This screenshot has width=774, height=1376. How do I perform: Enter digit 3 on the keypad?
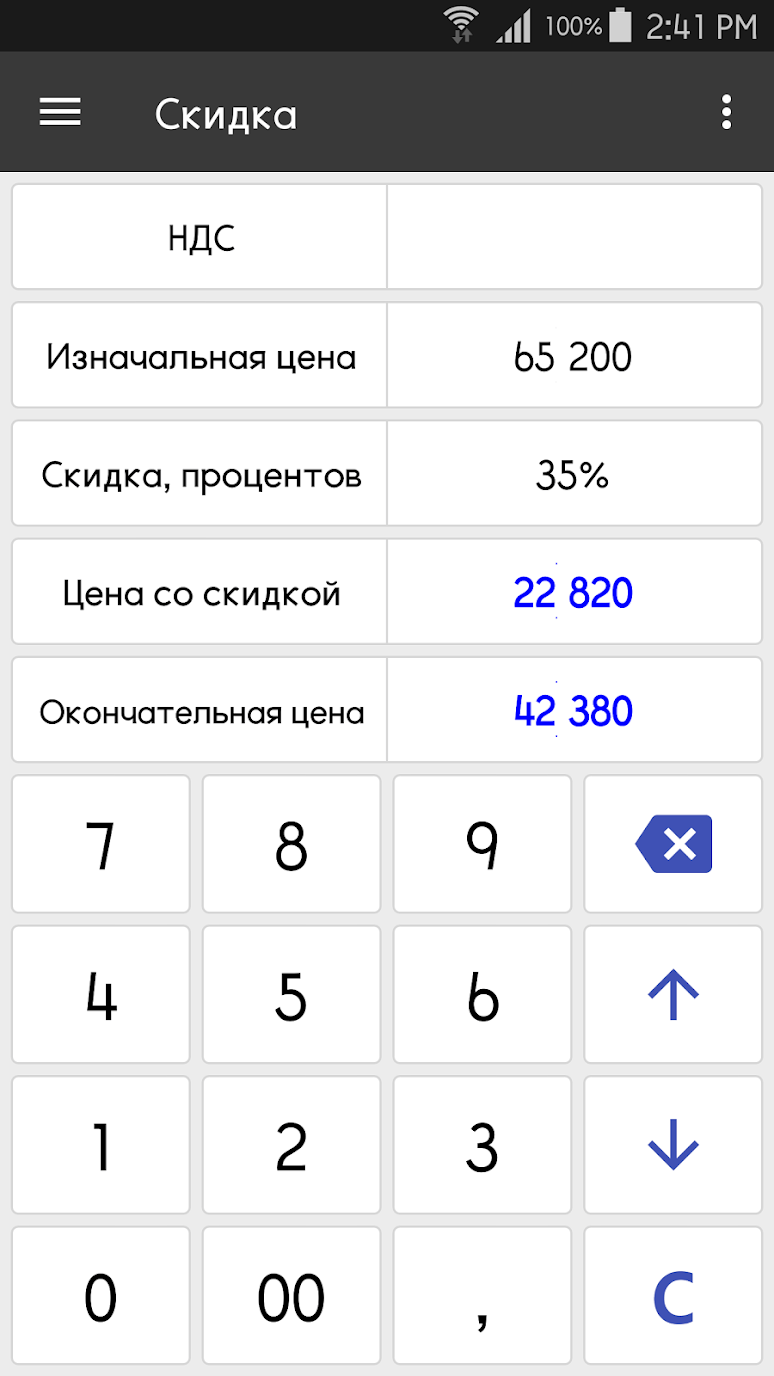[482, 1146]
